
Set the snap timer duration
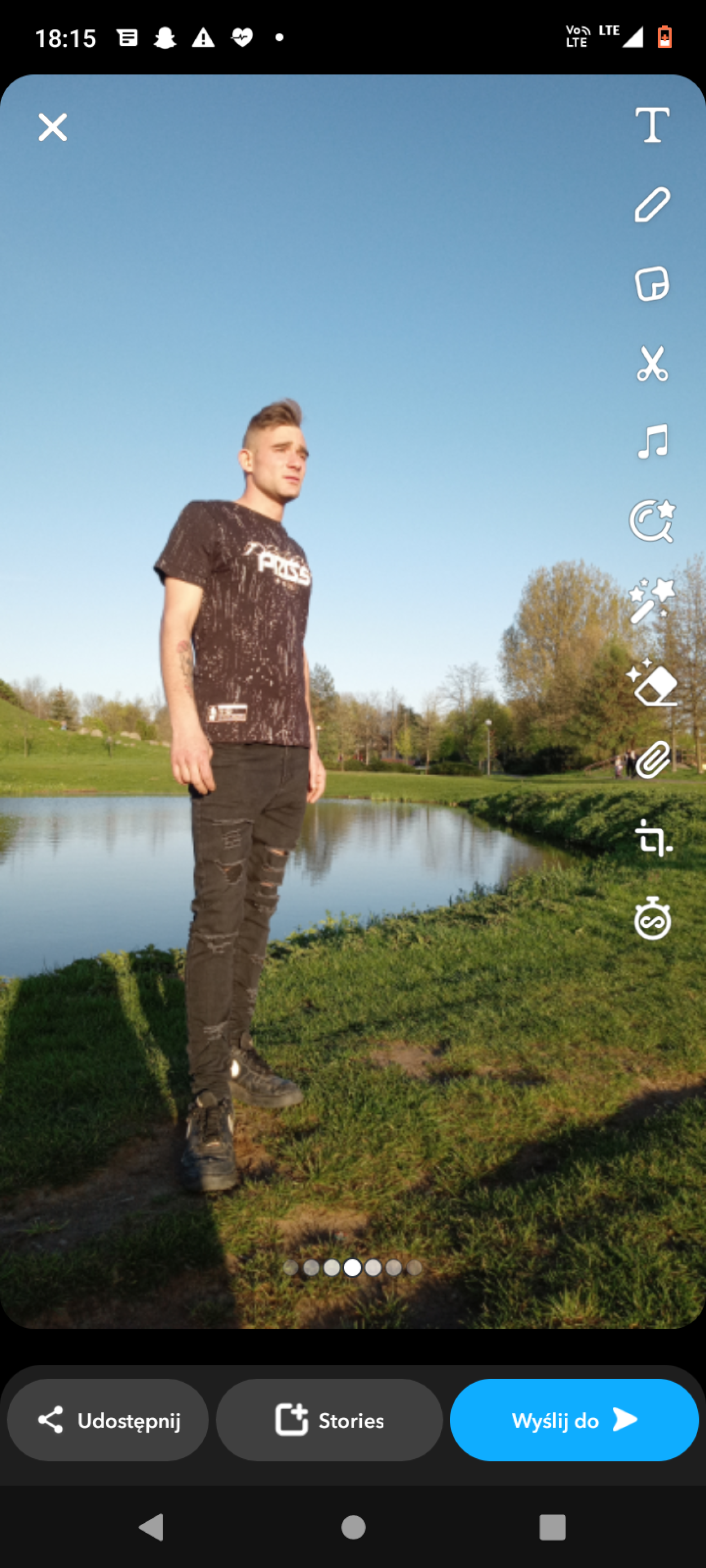pos(652,919)
